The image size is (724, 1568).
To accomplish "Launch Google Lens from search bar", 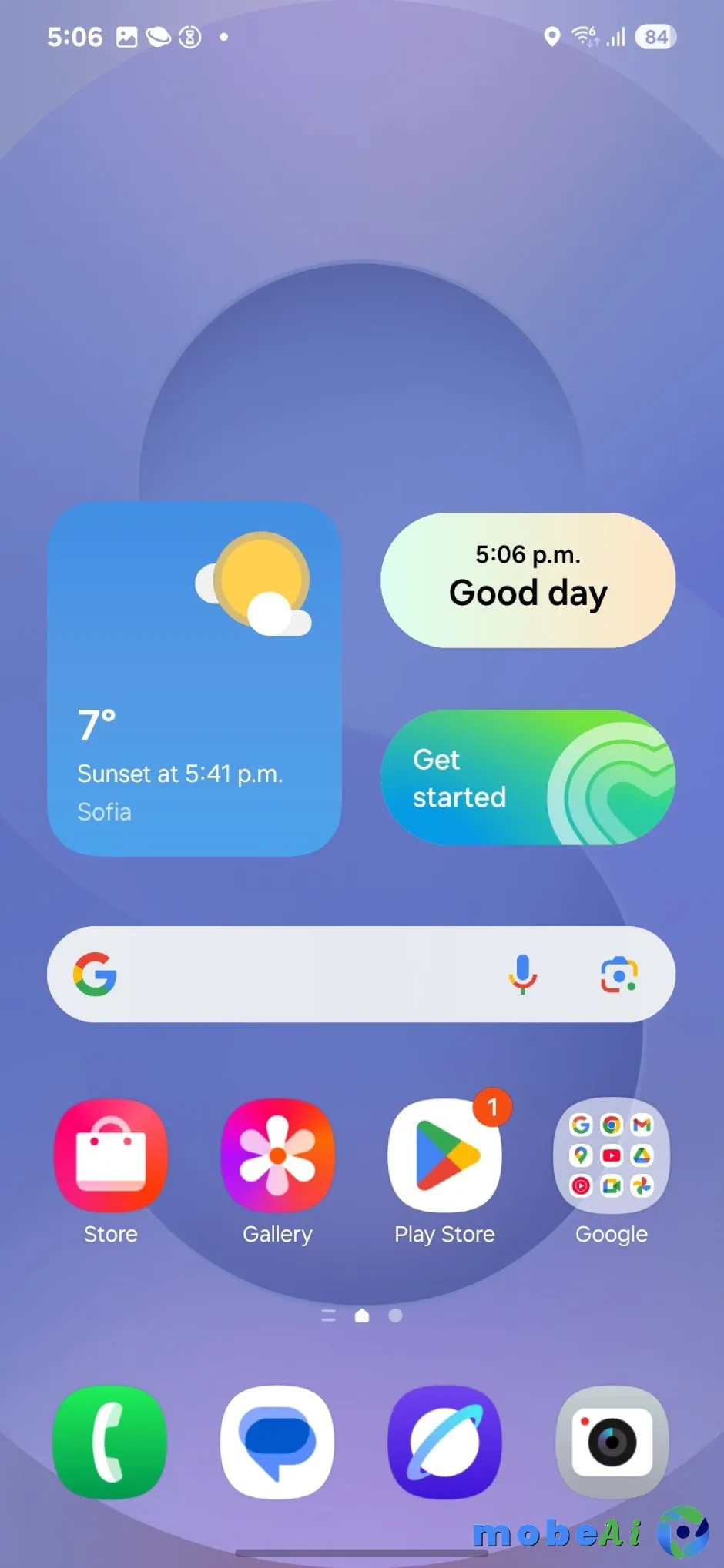I will (x=618, y=975).
